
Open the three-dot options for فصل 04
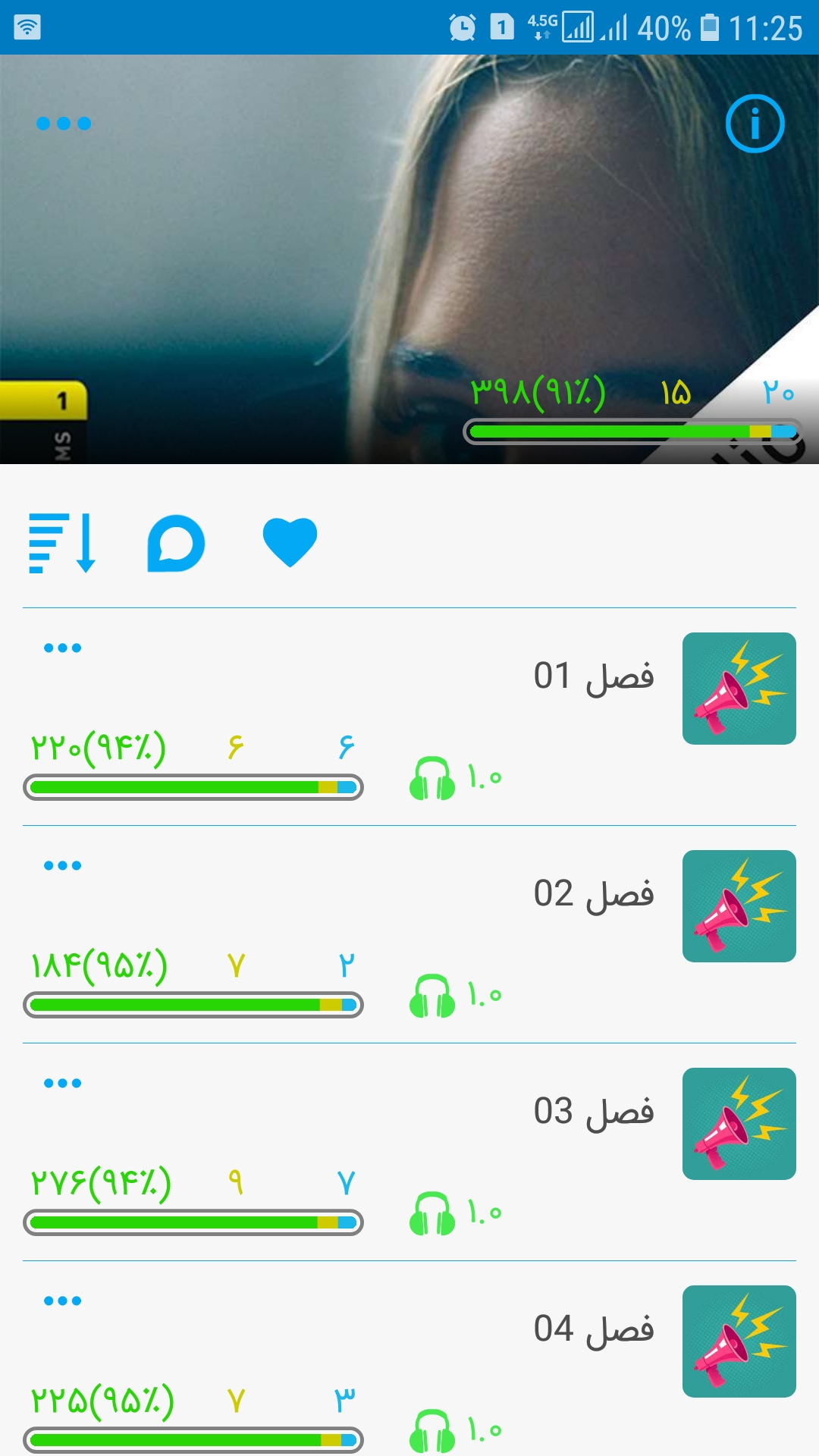(62, 1301)
